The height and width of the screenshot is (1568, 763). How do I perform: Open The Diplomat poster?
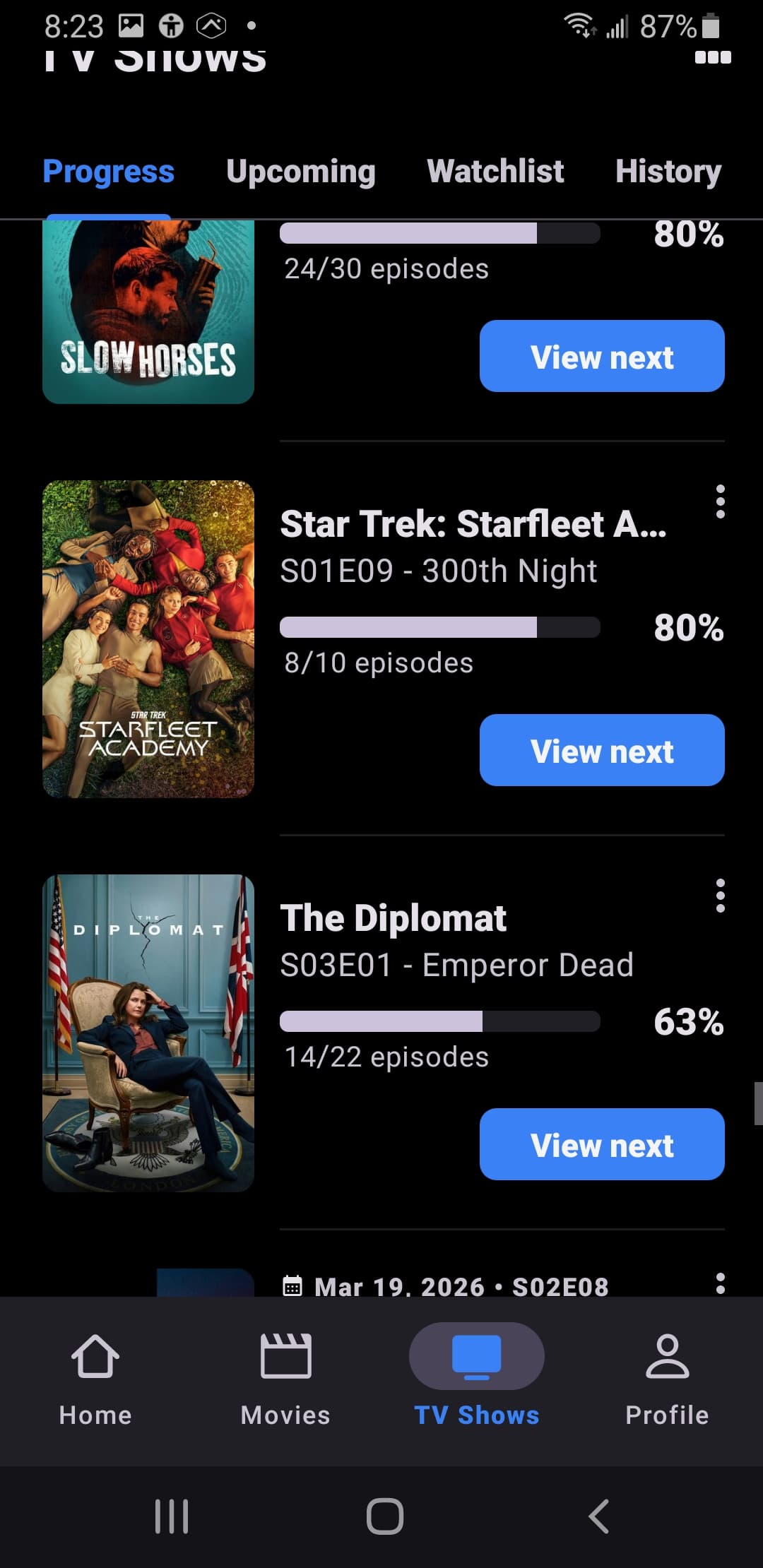click(x=148, y=1033)
